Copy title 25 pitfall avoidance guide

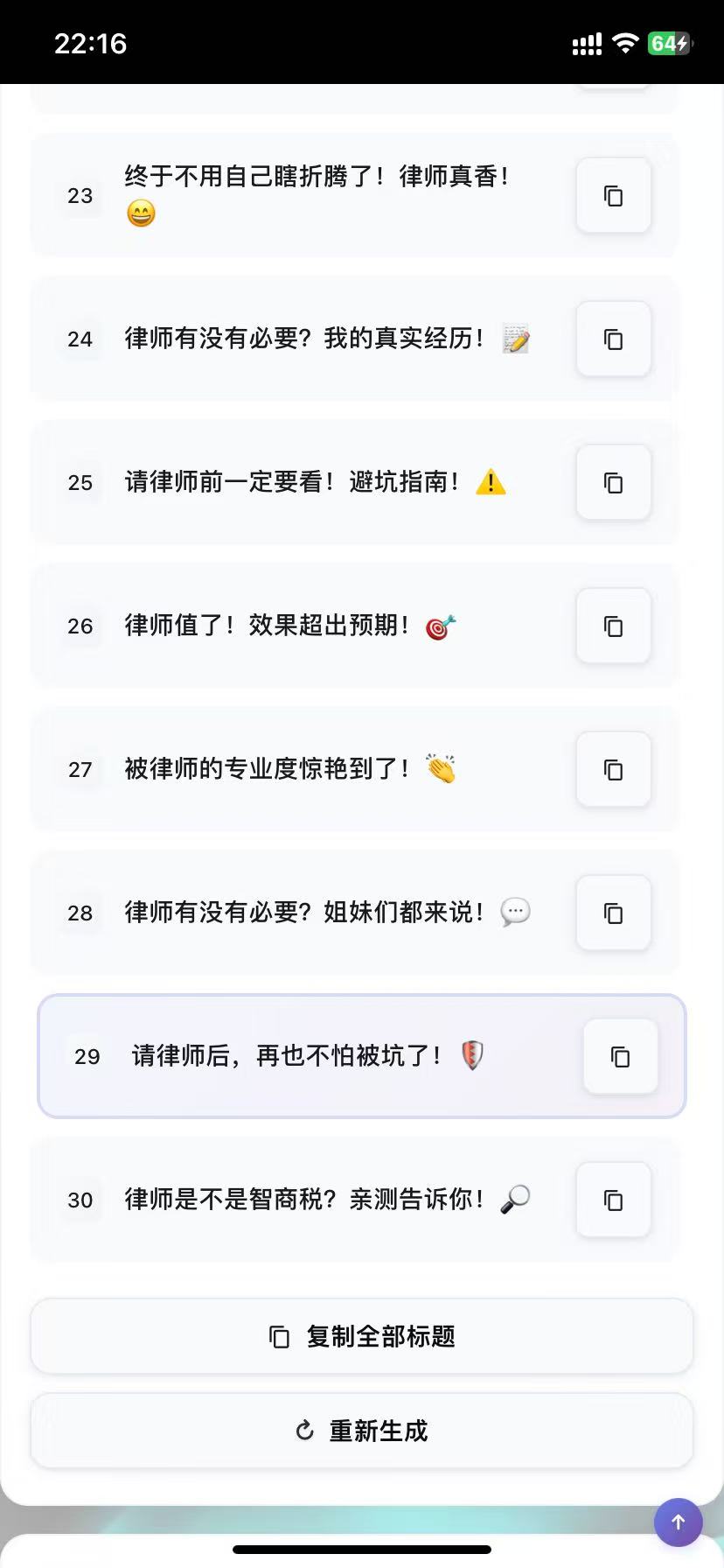(613, 482)
